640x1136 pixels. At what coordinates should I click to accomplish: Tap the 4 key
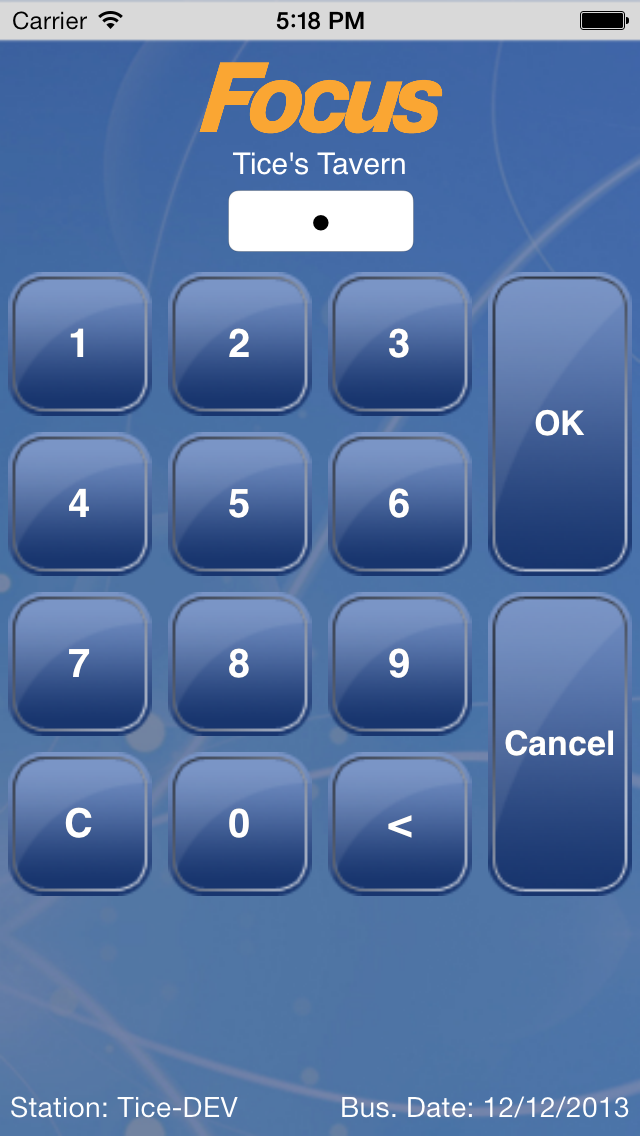79,504
